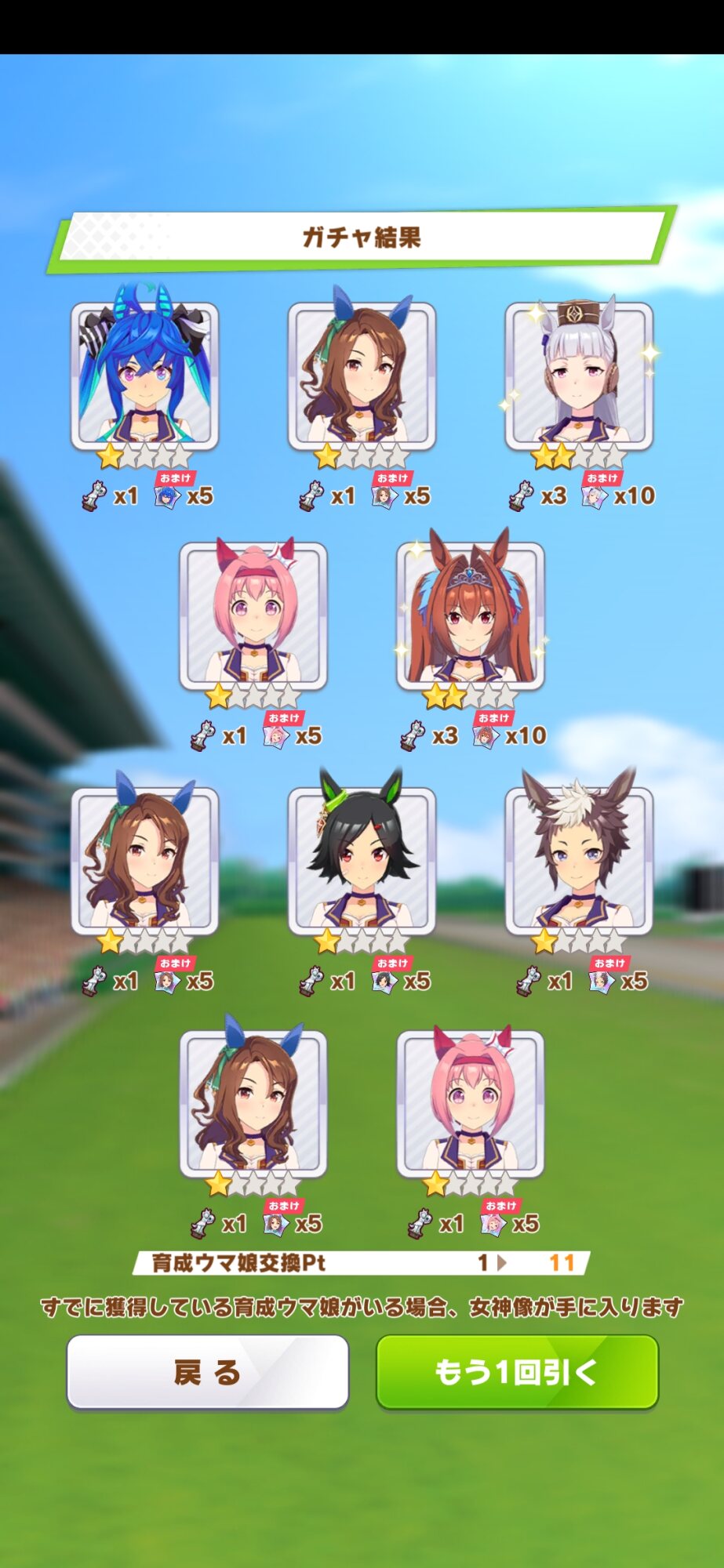Open the black-haired green-eared character card
724x1568 pixels.
[x=362, y=861]
